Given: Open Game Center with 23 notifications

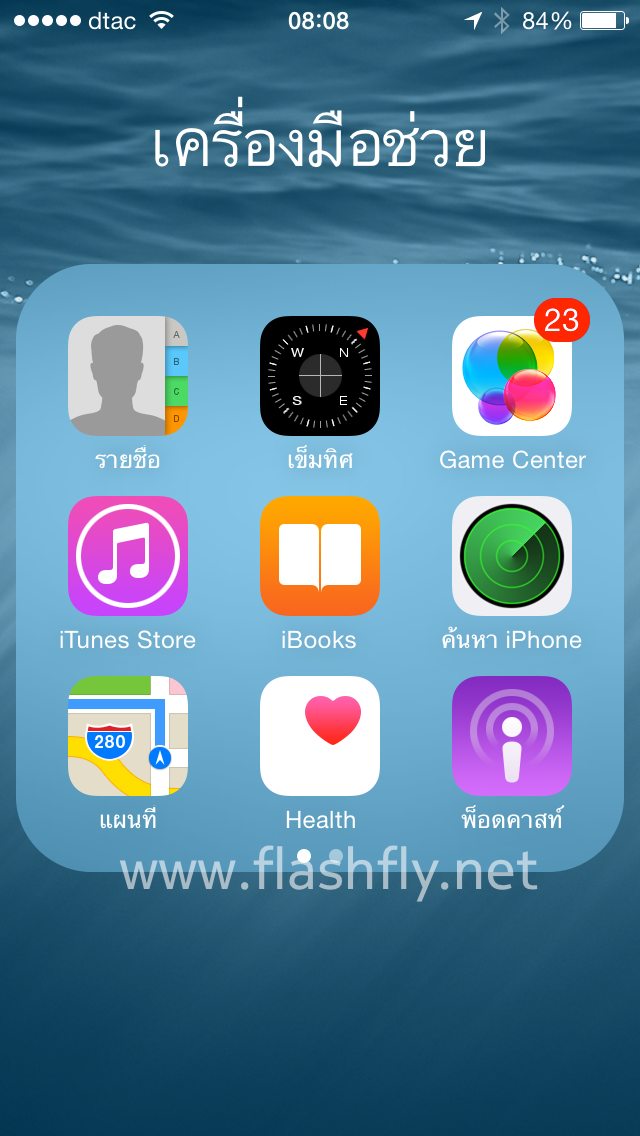Looking at the screenshot, I should [512, 376].
